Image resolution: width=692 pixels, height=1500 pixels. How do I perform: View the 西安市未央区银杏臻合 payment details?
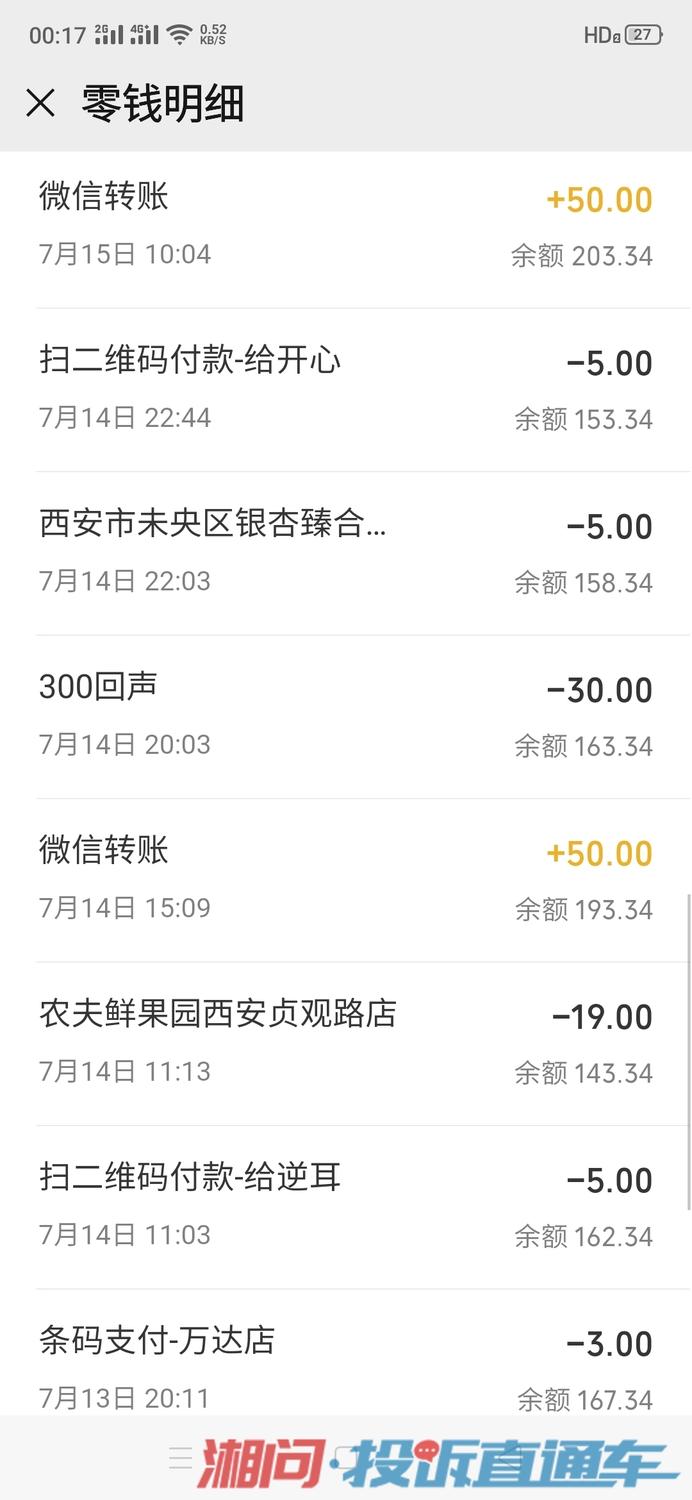345,552
